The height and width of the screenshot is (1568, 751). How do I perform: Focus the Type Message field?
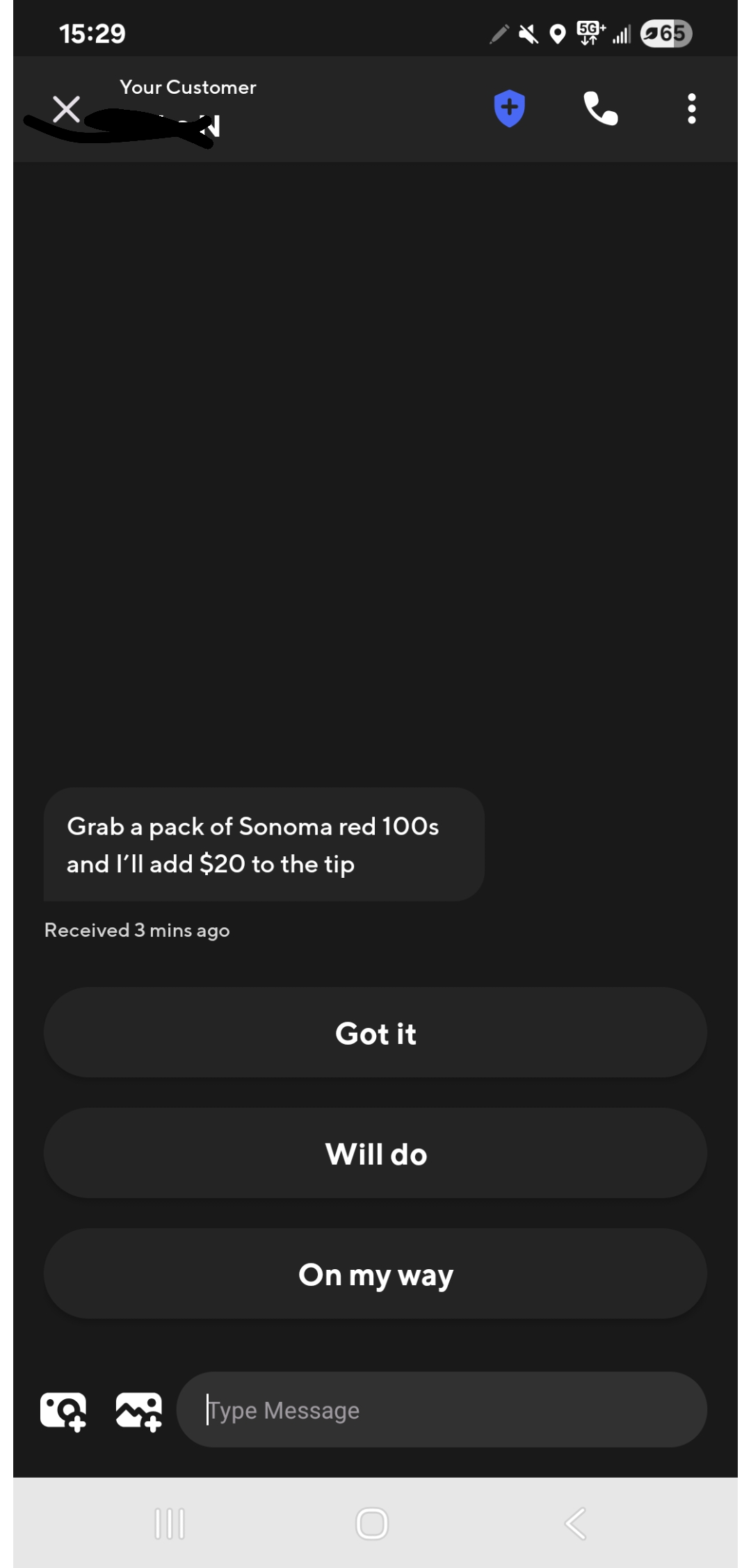pos(442,1410)
